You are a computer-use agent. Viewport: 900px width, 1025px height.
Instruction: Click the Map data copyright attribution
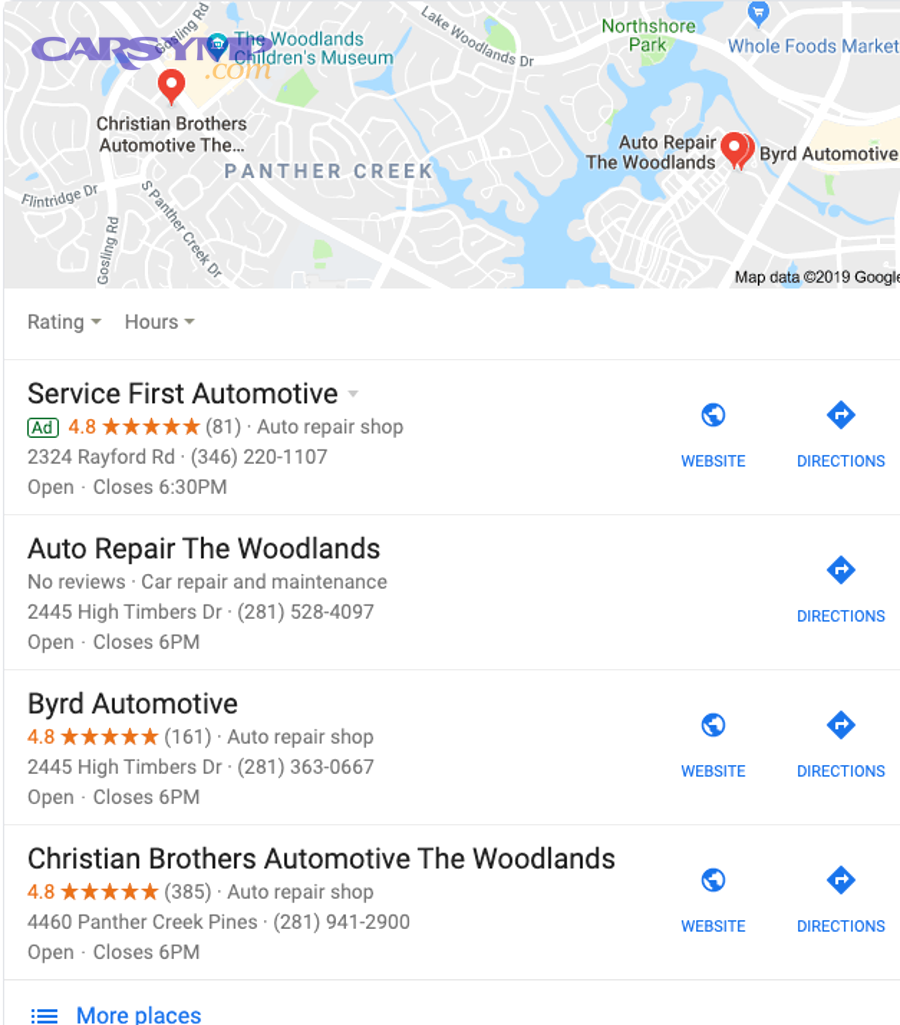point(820,276)
